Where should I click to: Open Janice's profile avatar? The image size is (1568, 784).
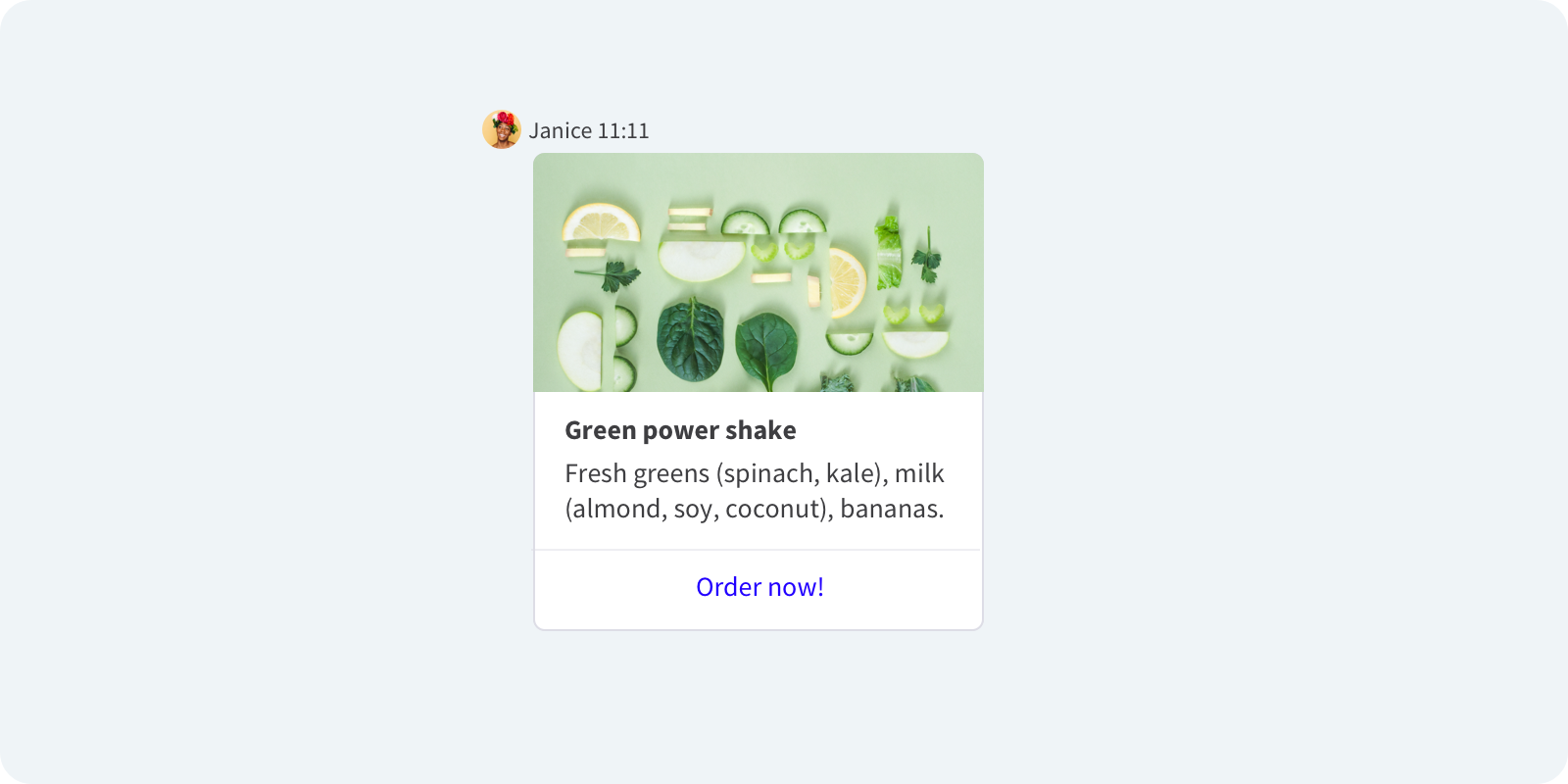pyautogui.click(x=502, y=129)
